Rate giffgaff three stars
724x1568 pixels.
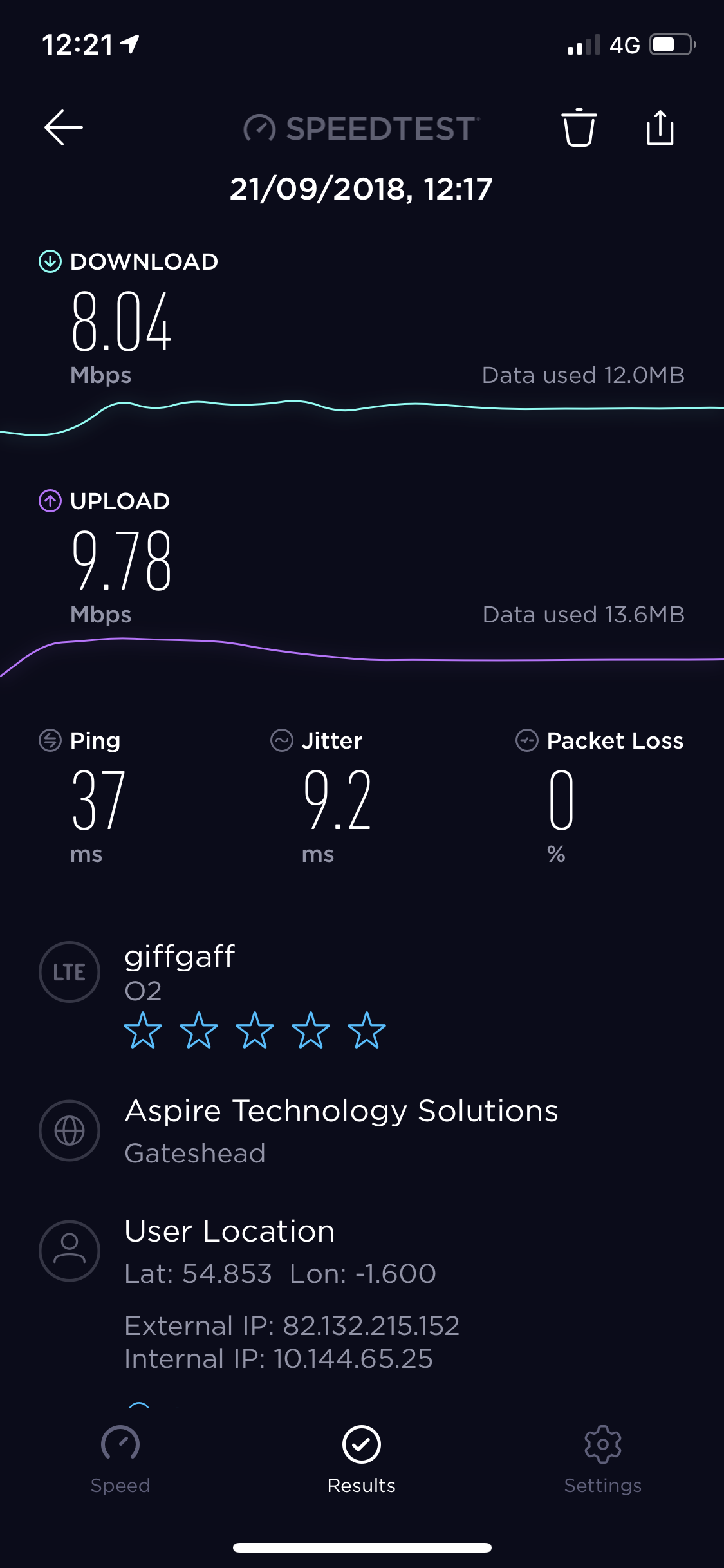[x=255, y=1030]
